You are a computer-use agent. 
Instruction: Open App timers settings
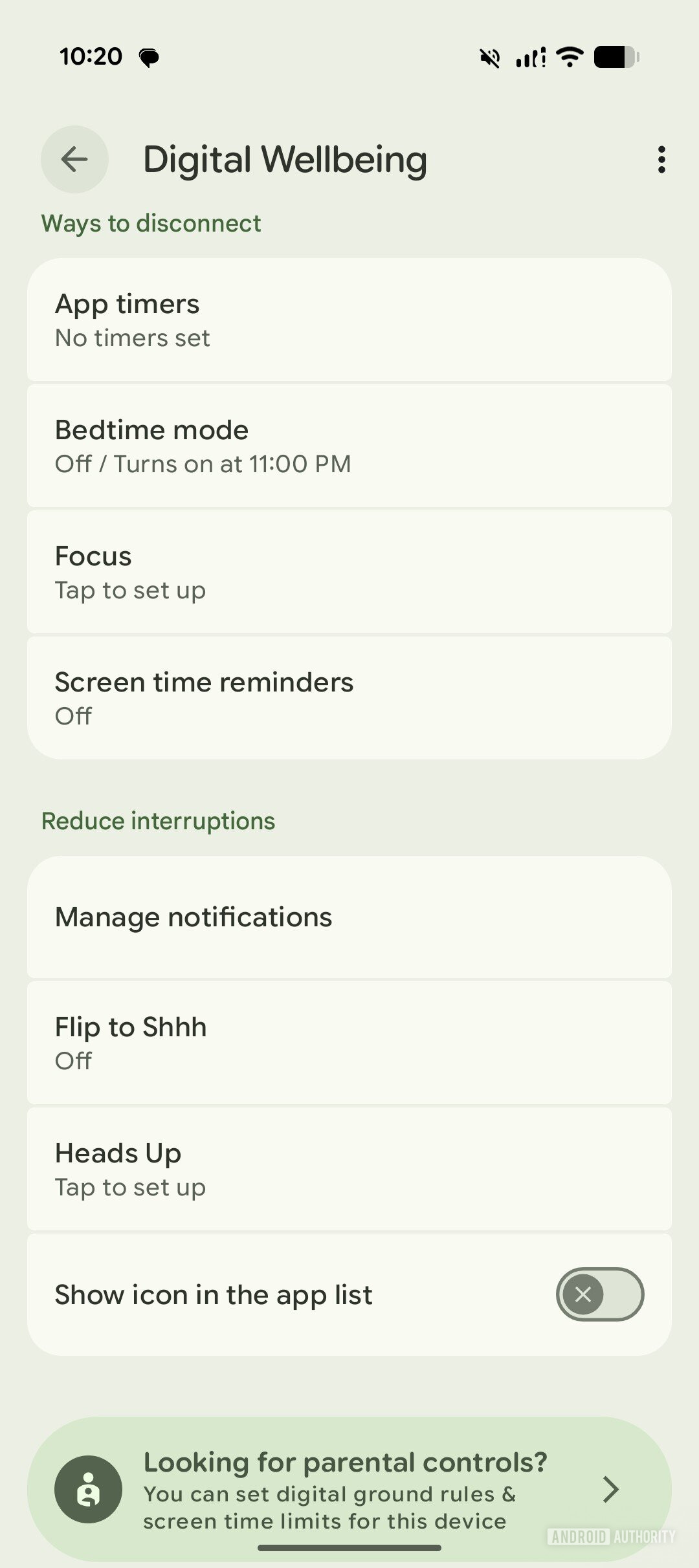pos(349,320)
